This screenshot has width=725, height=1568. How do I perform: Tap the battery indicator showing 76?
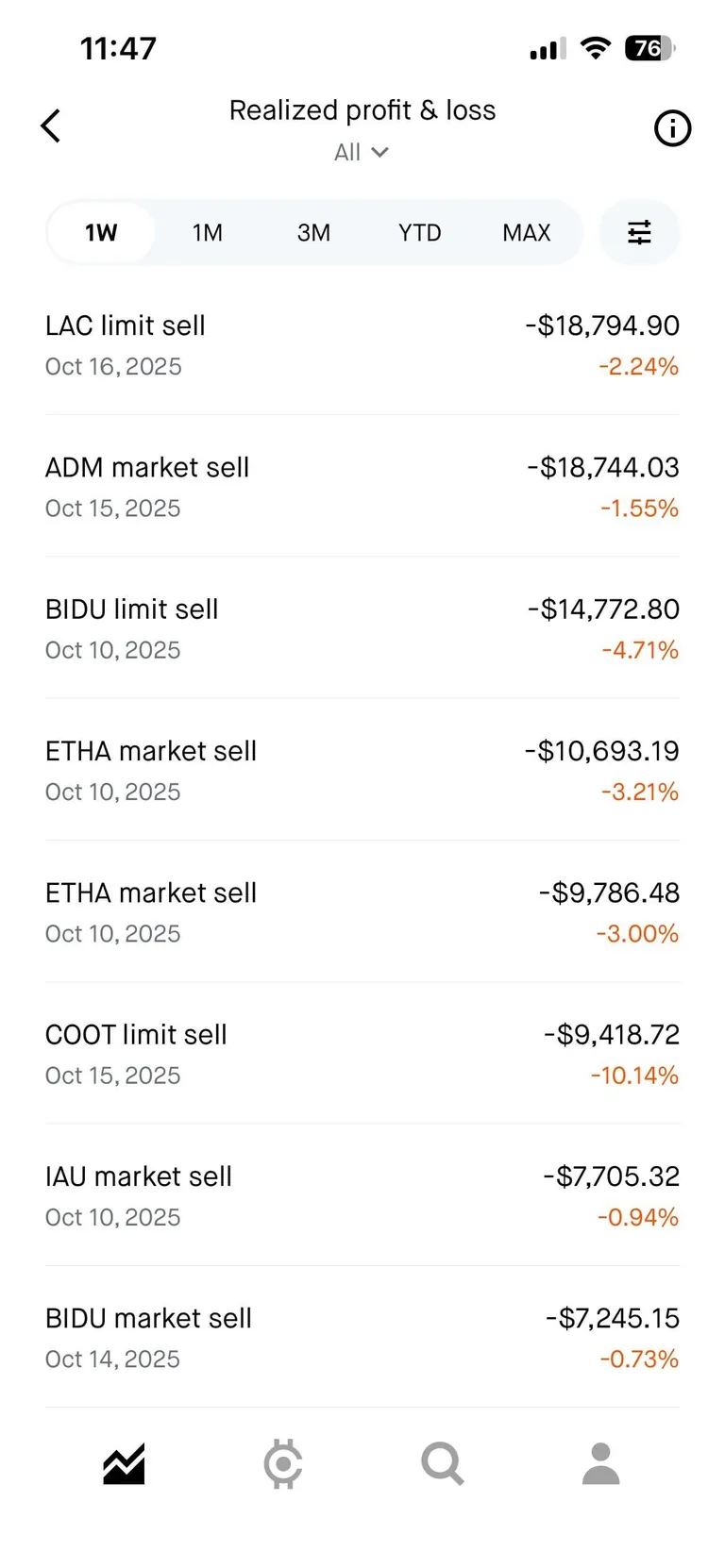[x=649, y=47]
